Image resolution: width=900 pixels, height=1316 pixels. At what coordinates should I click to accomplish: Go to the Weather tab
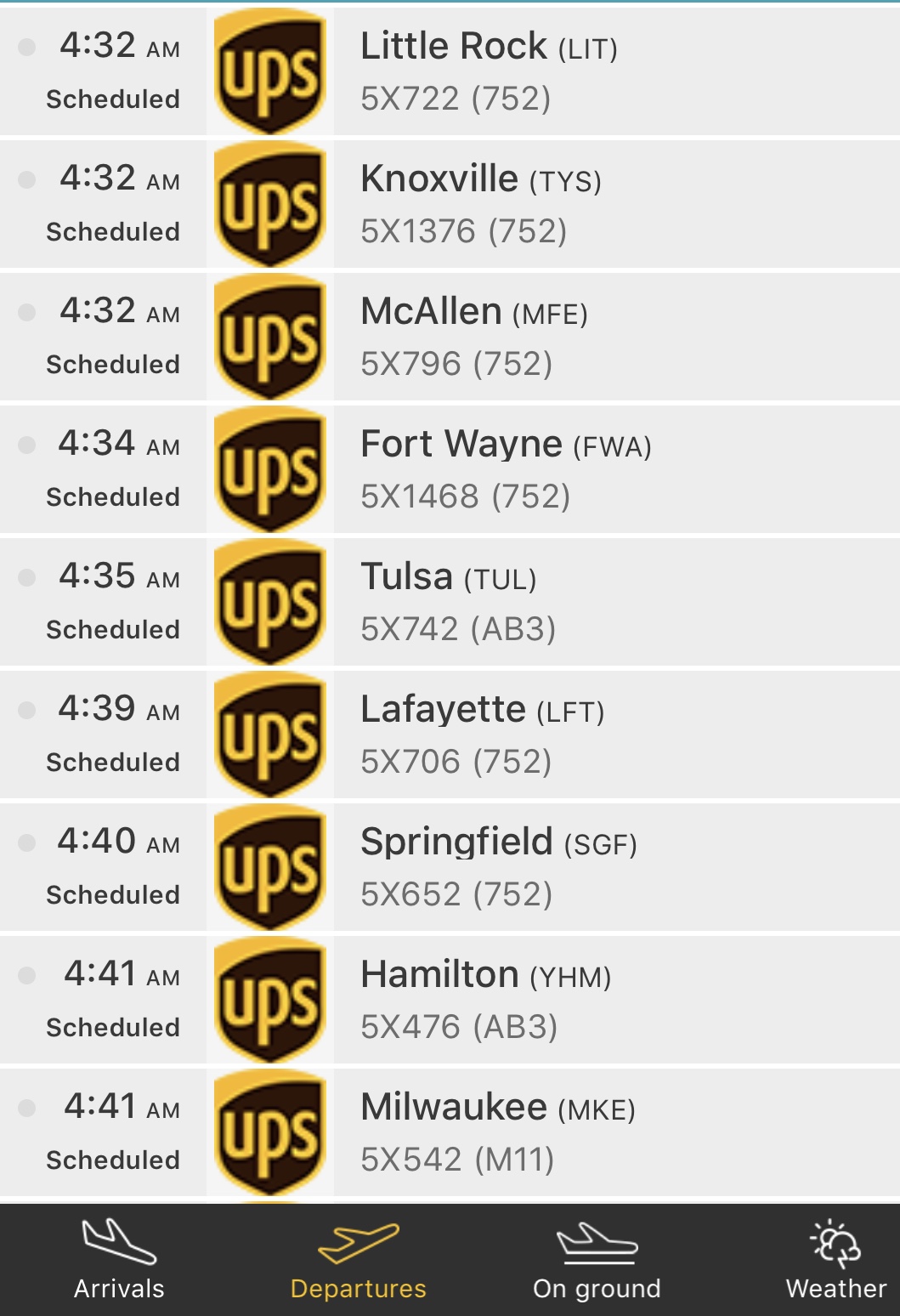835,1260
